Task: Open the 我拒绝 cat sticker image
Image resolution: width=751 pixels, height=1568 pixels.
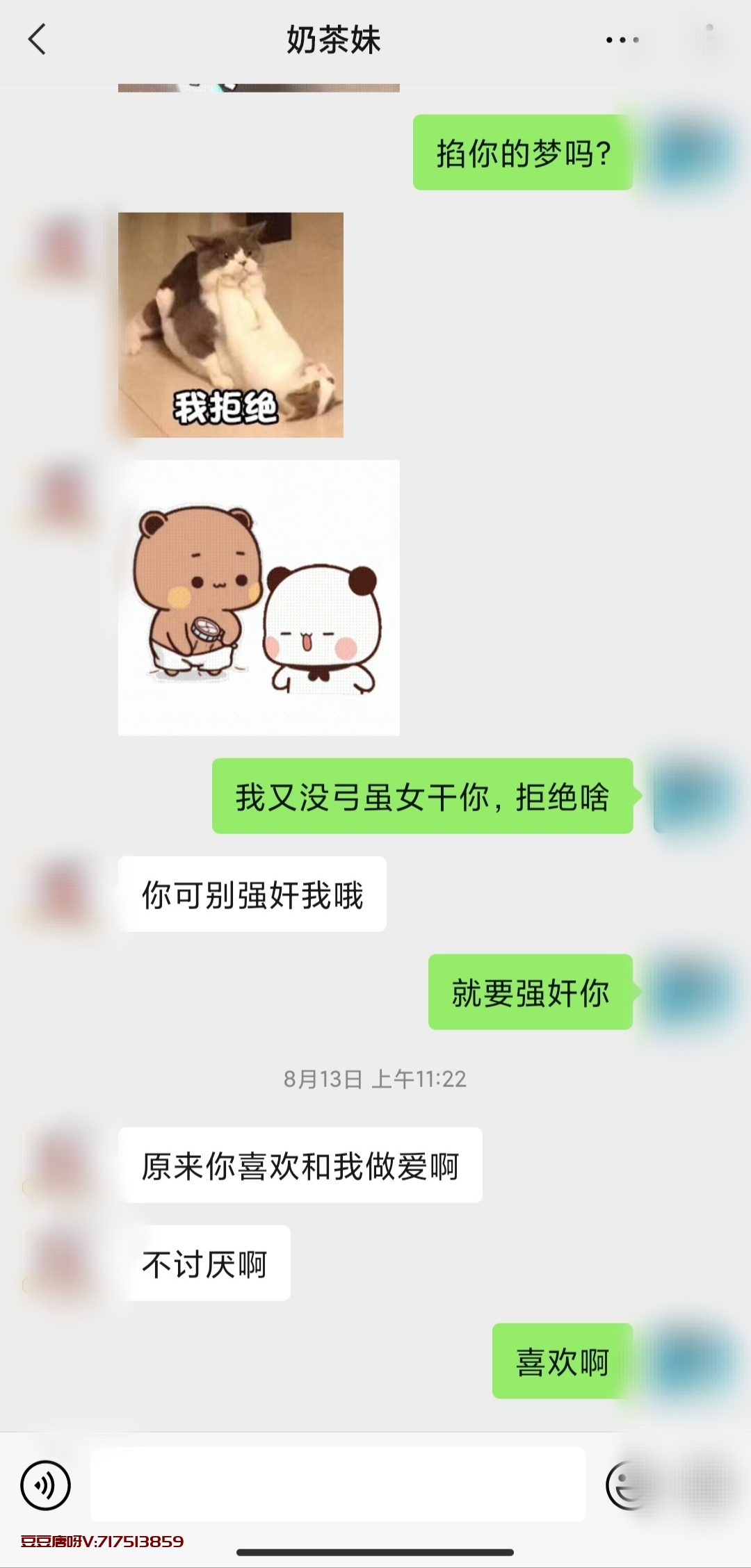Action: [x=231, y=325]
